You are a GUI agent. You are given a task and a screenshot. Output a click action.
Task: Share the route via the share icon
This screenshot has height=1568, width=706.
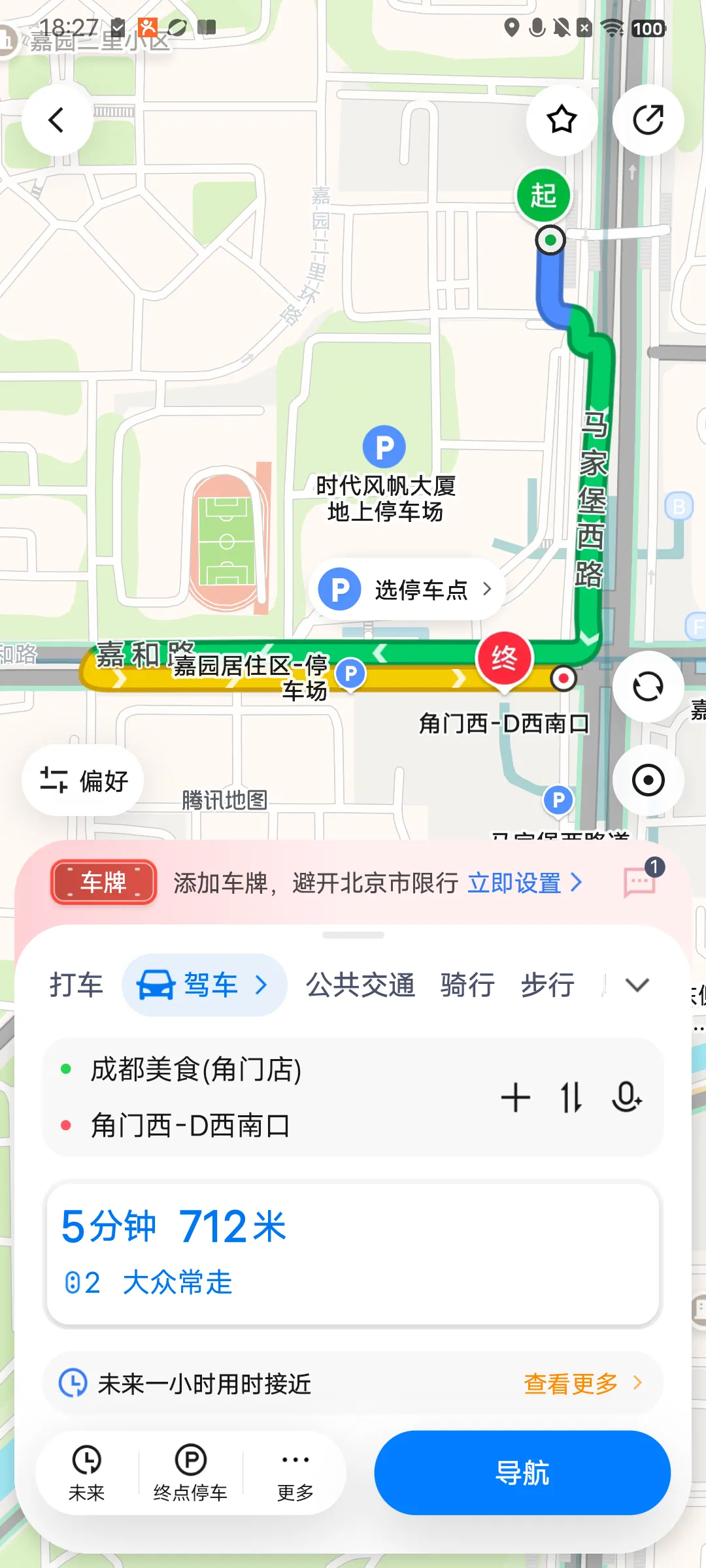(x=648, y=120)
